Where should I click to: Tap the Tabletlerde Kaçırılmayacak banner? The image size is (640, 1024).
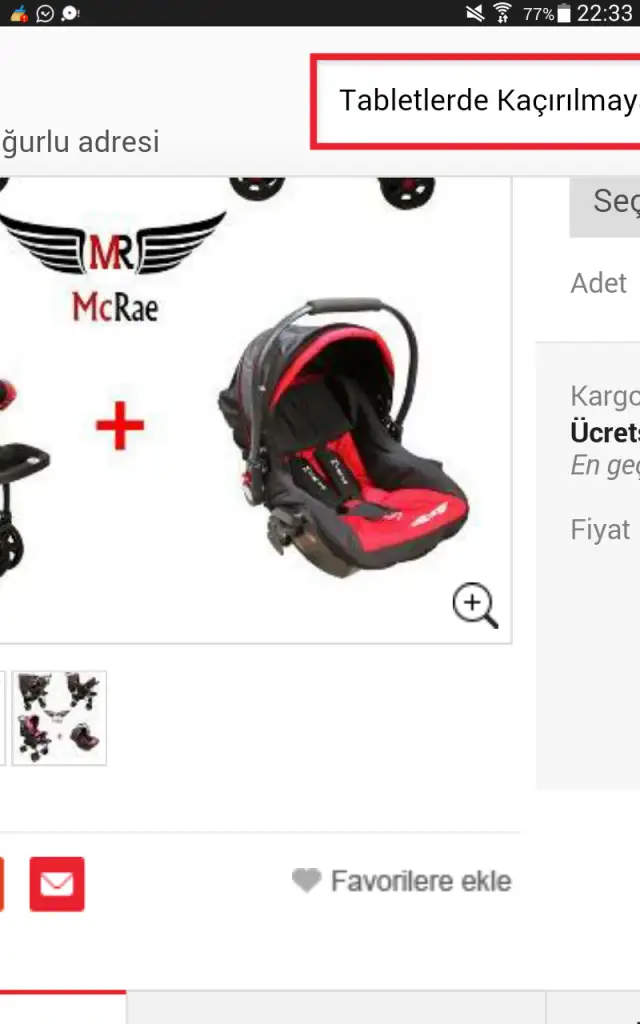tap(478, 101)
